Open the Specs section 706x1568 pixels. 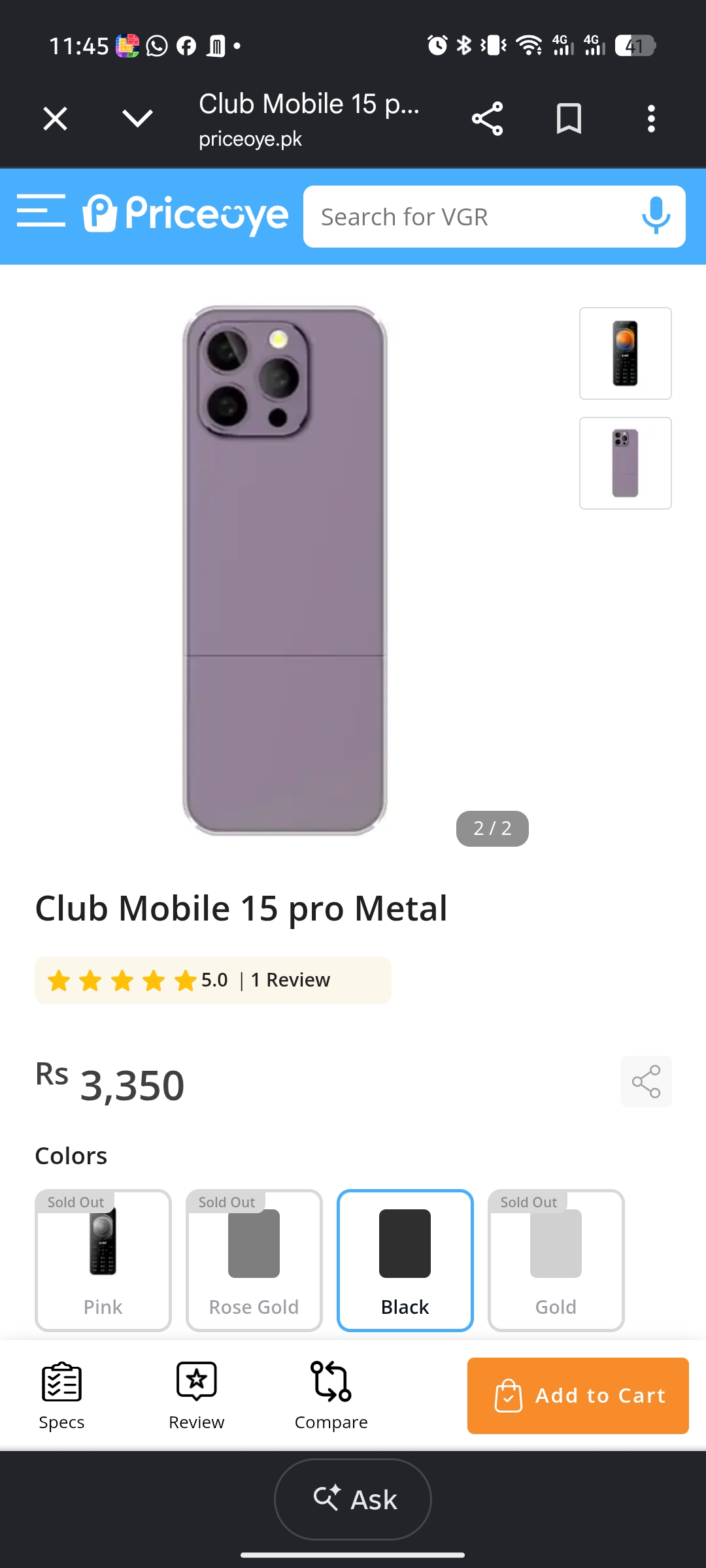click(x=61, y=1396)
